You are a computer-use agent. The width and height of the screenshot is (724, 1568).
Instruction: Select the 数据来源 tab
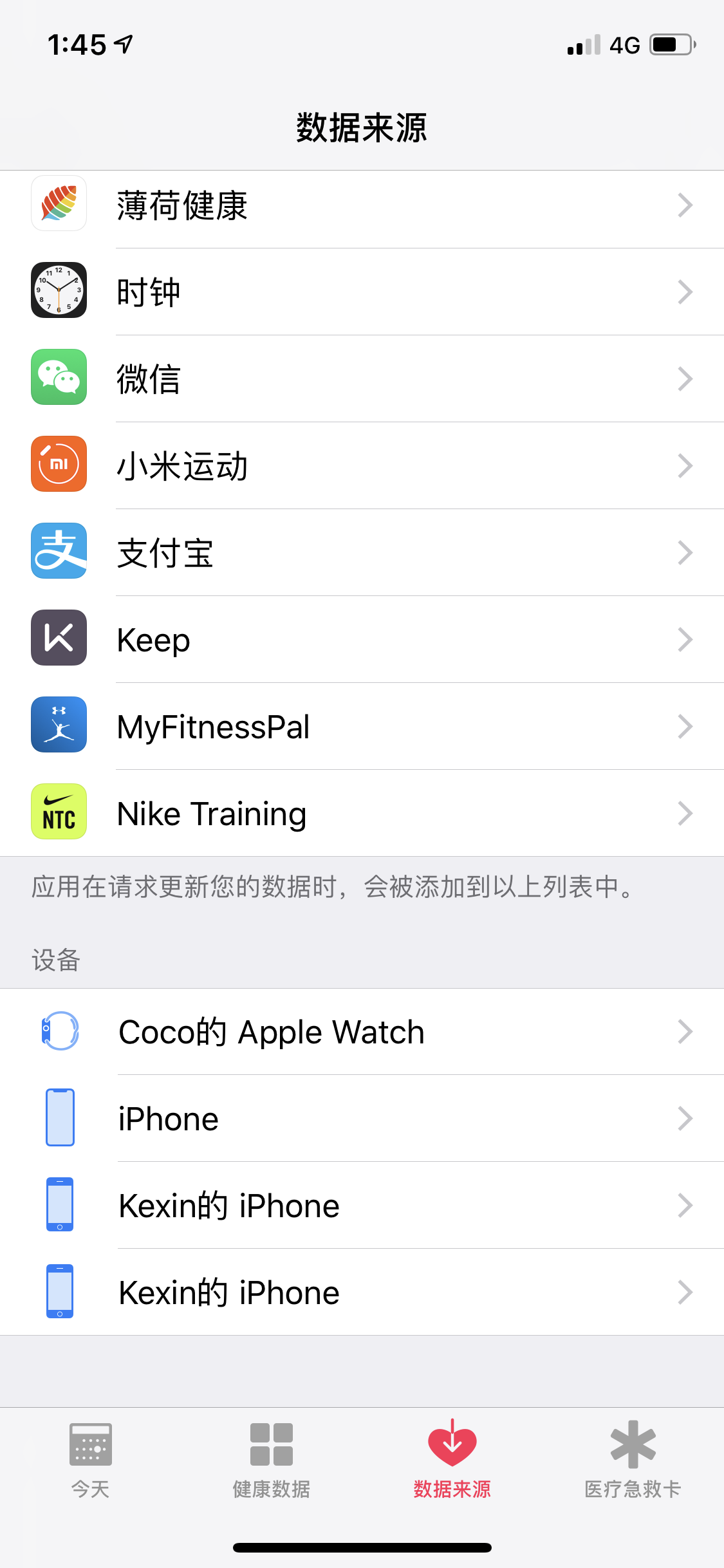pos(452,1459)
